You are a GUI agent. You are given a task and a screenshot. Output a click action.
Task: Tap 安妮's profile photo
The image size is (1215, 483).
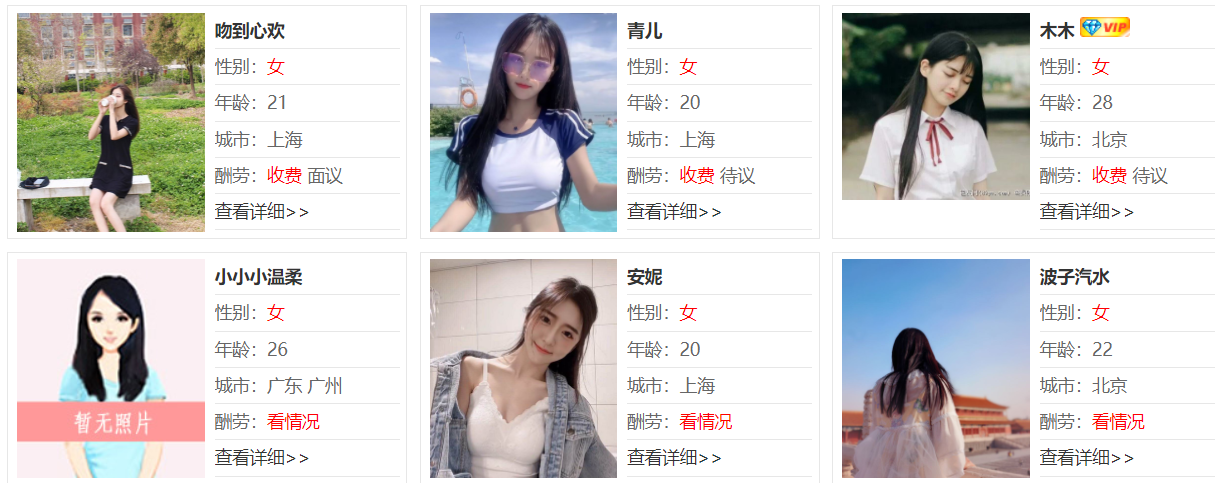click(523, 368)
